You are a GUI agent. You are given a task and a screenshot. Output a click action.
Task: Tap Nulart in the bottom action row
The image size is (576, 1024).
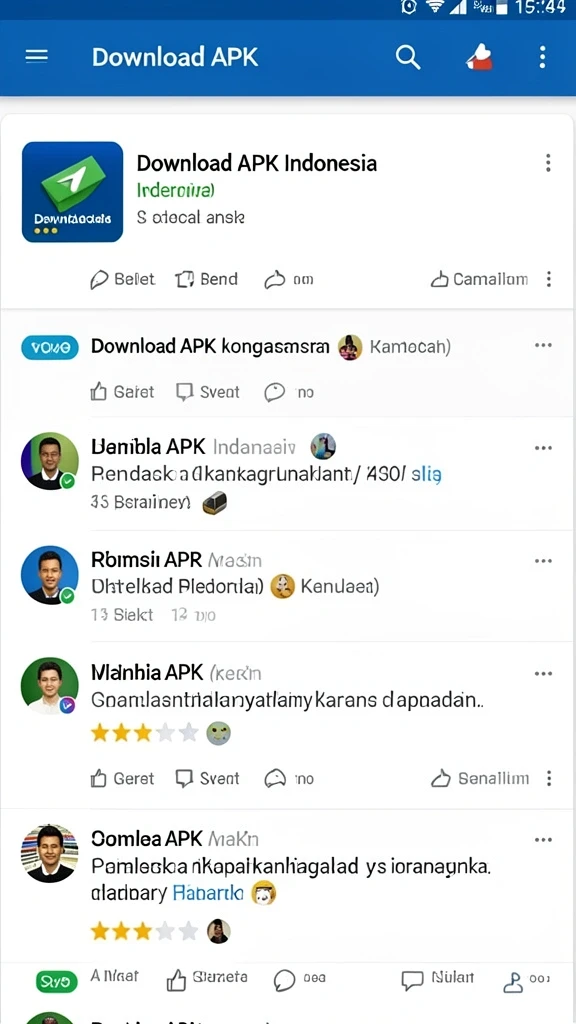click(438, 978)
